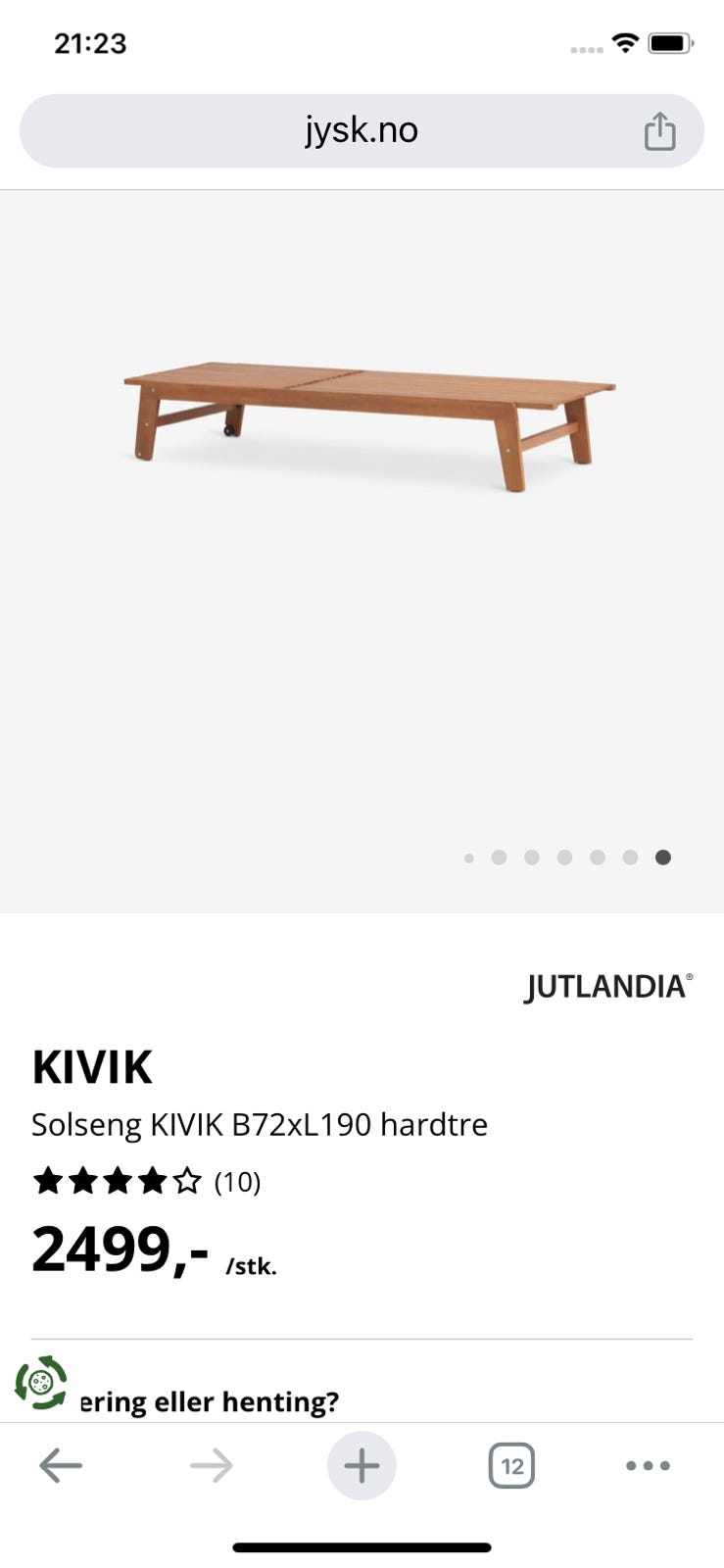Screen dimensions: 724x1568
Task: Tap the KIVIK product title
Action: 93,1066
